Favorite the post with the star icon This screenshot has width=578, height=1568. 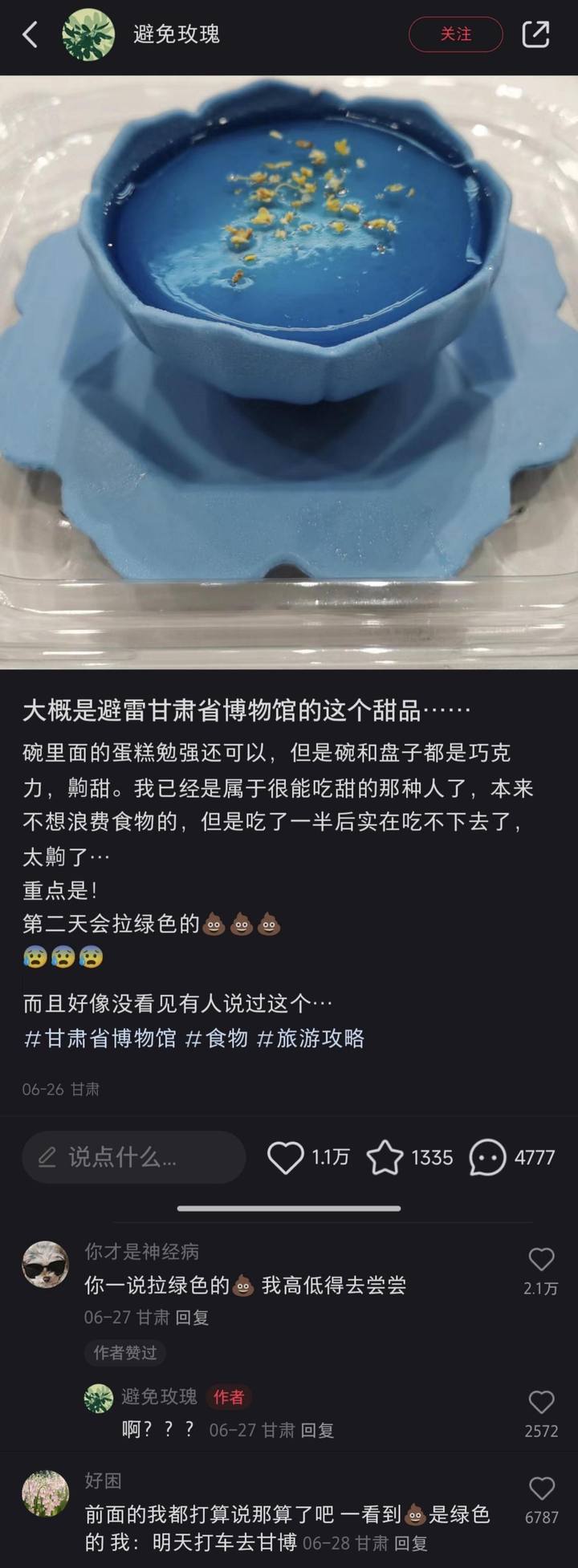pos(385,1157)
